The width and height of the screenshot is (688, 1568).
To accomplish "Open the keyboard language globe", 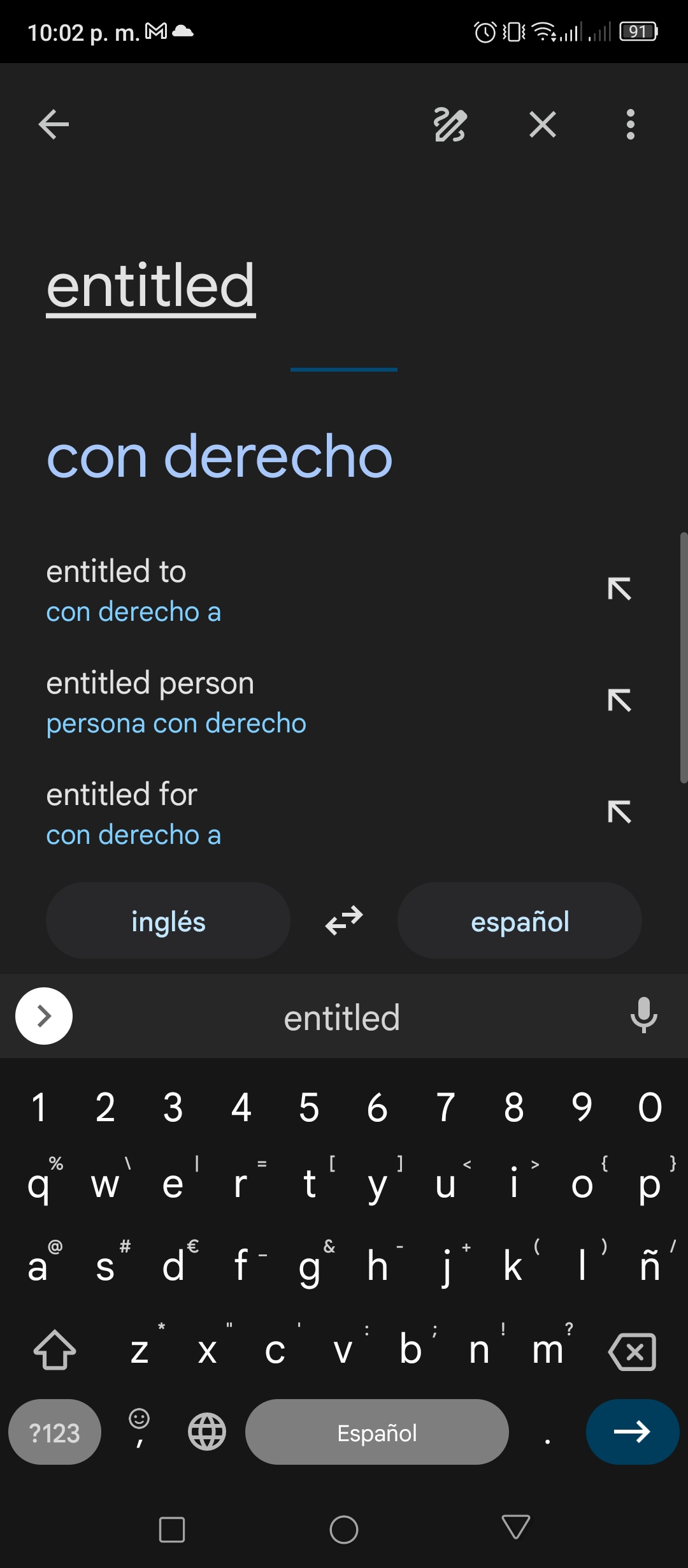I will (x=207, y=1432).
